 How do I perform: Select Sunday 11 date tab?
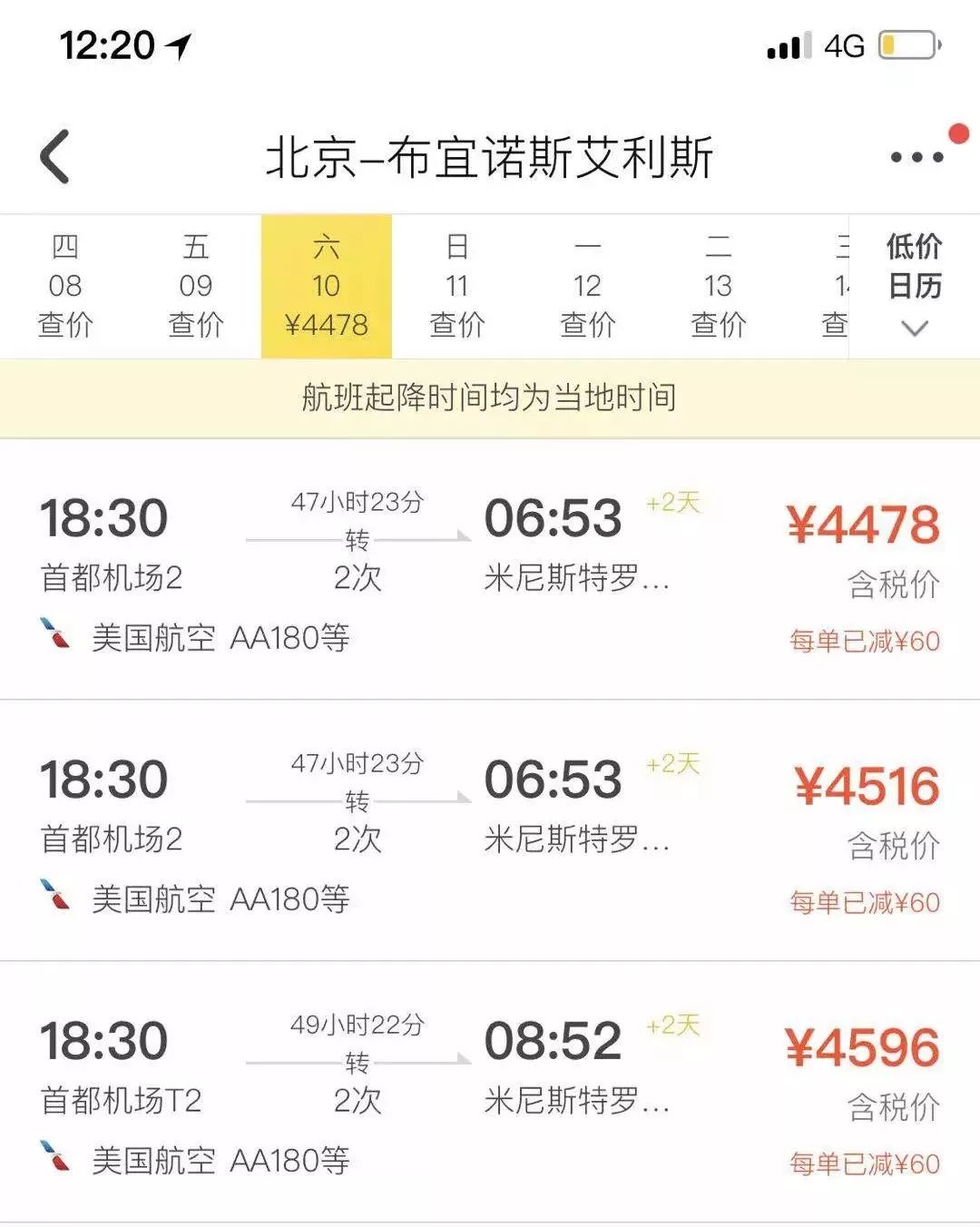coord(457,286)
